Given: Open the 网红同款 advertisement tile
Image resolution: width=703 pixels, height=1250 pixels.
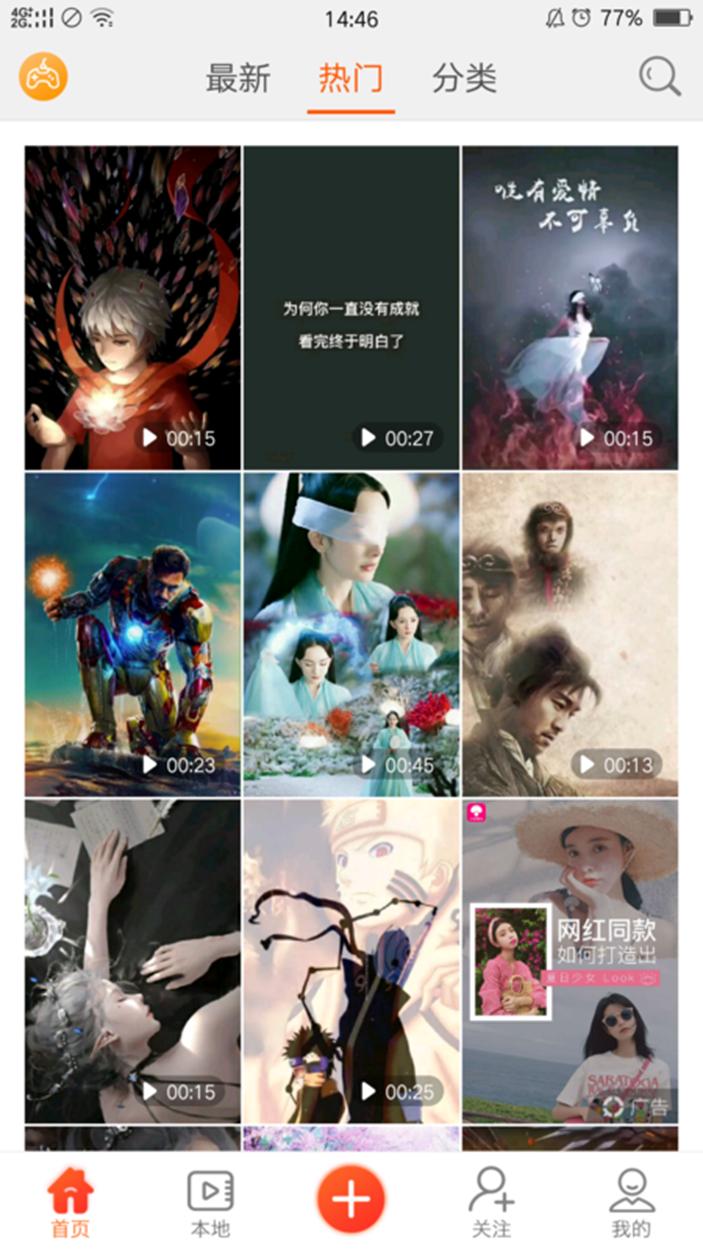Looking at the screenshot, I should tap(570, 961).
